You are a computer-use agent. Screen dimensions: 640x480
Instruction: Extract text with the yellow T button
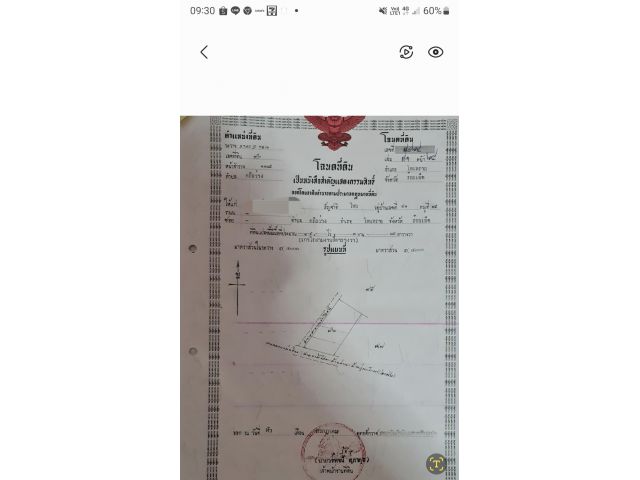436,462
